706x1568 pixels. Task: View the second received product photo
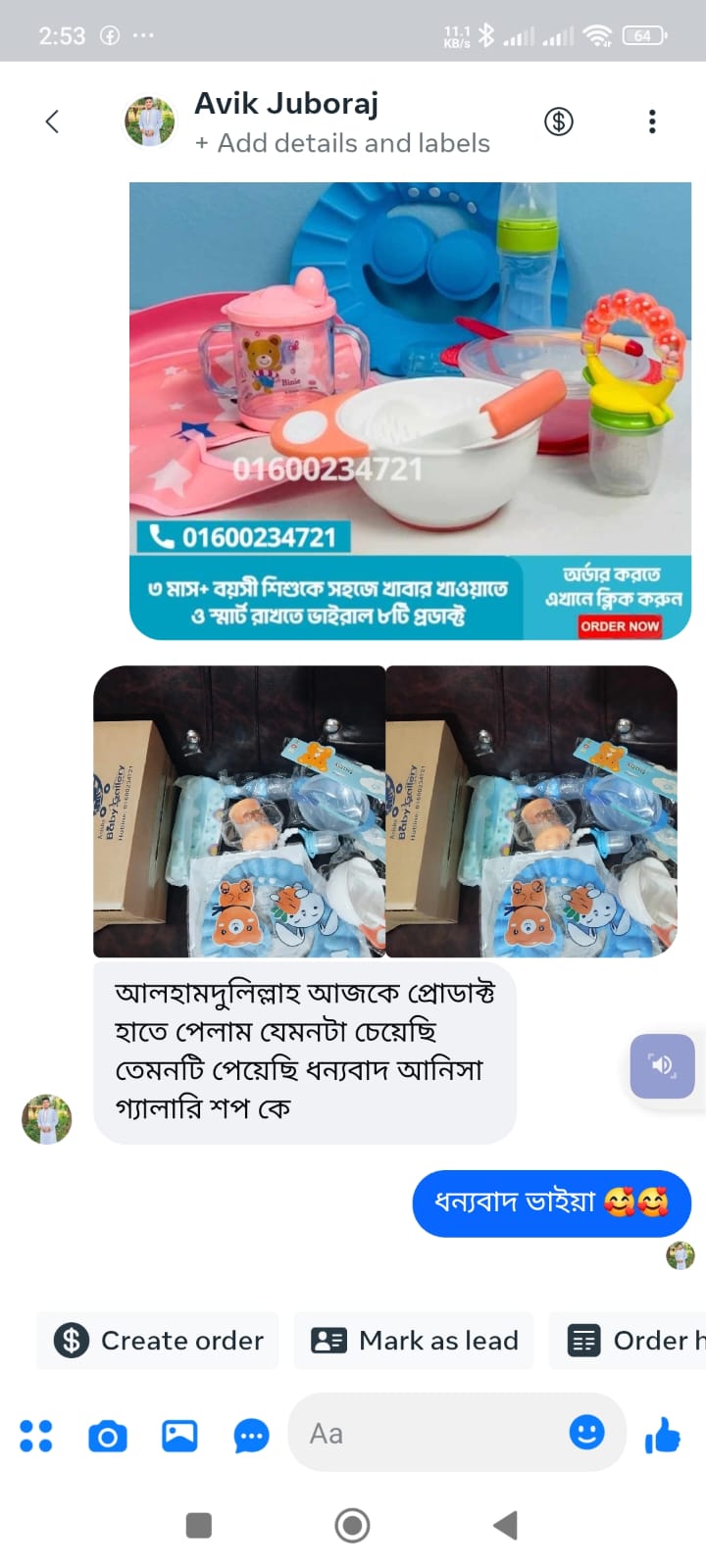click(x=531, y=811)
